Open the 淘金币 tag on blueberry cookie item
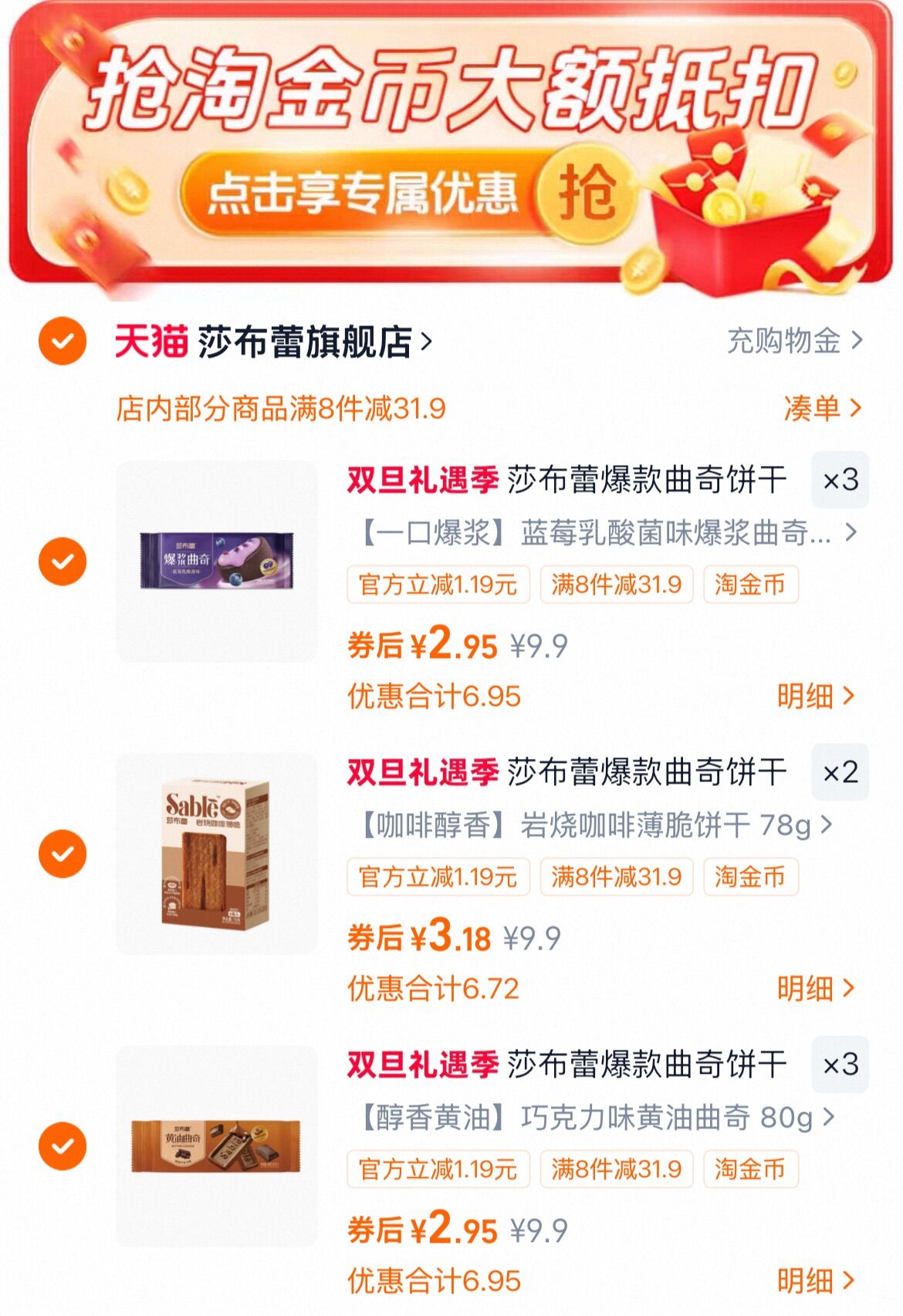Image resolution: width=903 pixels, height=1316 pixels. pos(752,587)
